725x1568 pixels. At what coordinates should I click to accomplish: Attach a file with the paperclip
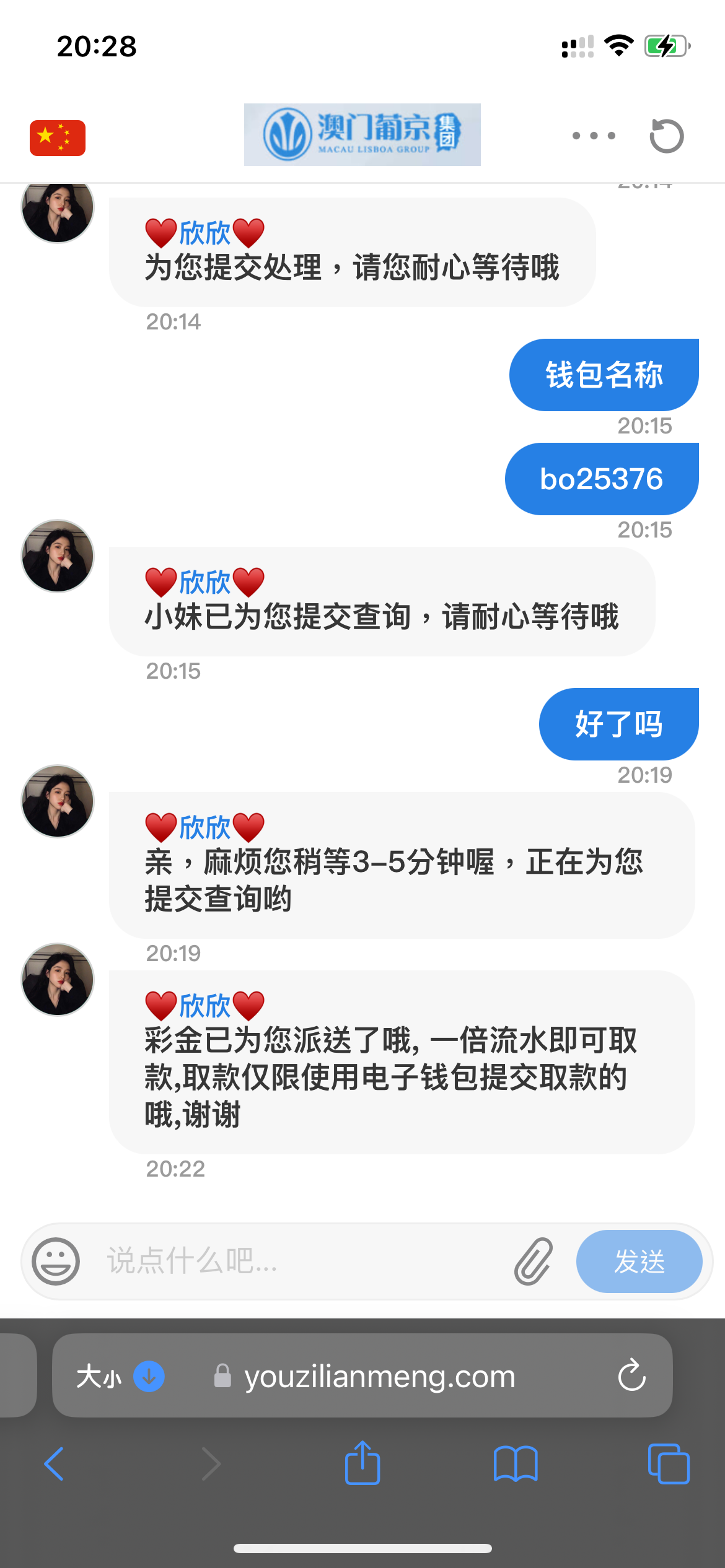coord(533,1261)
